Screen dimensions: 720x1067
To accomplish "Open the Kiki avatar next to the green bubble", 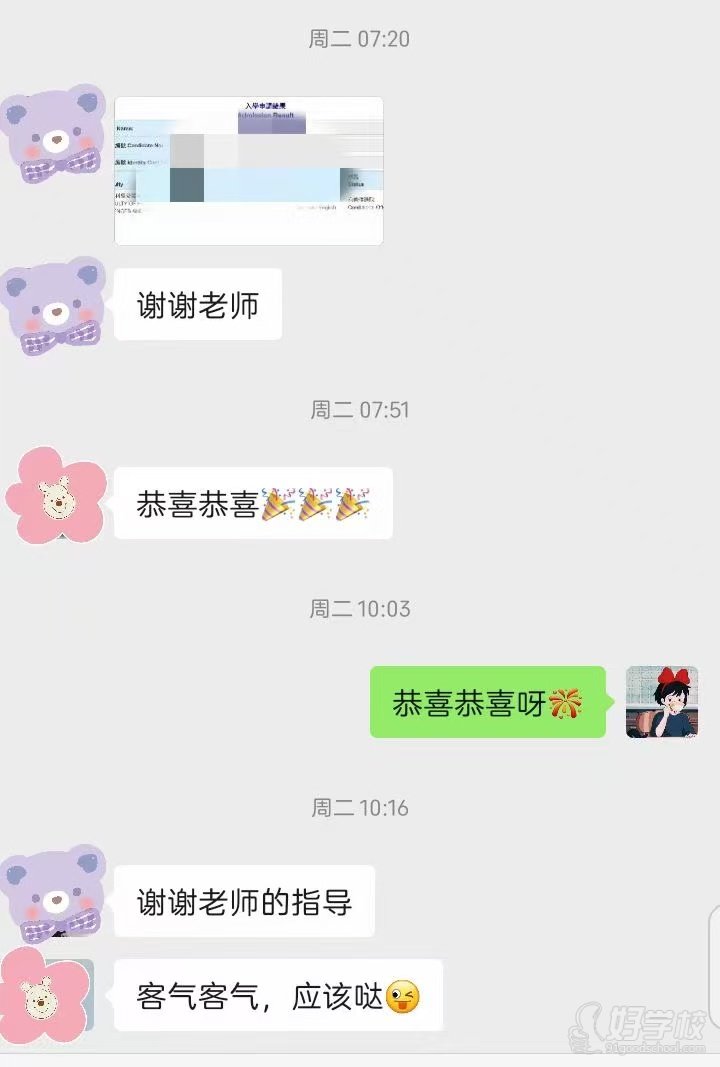I will tap(660, 700).
